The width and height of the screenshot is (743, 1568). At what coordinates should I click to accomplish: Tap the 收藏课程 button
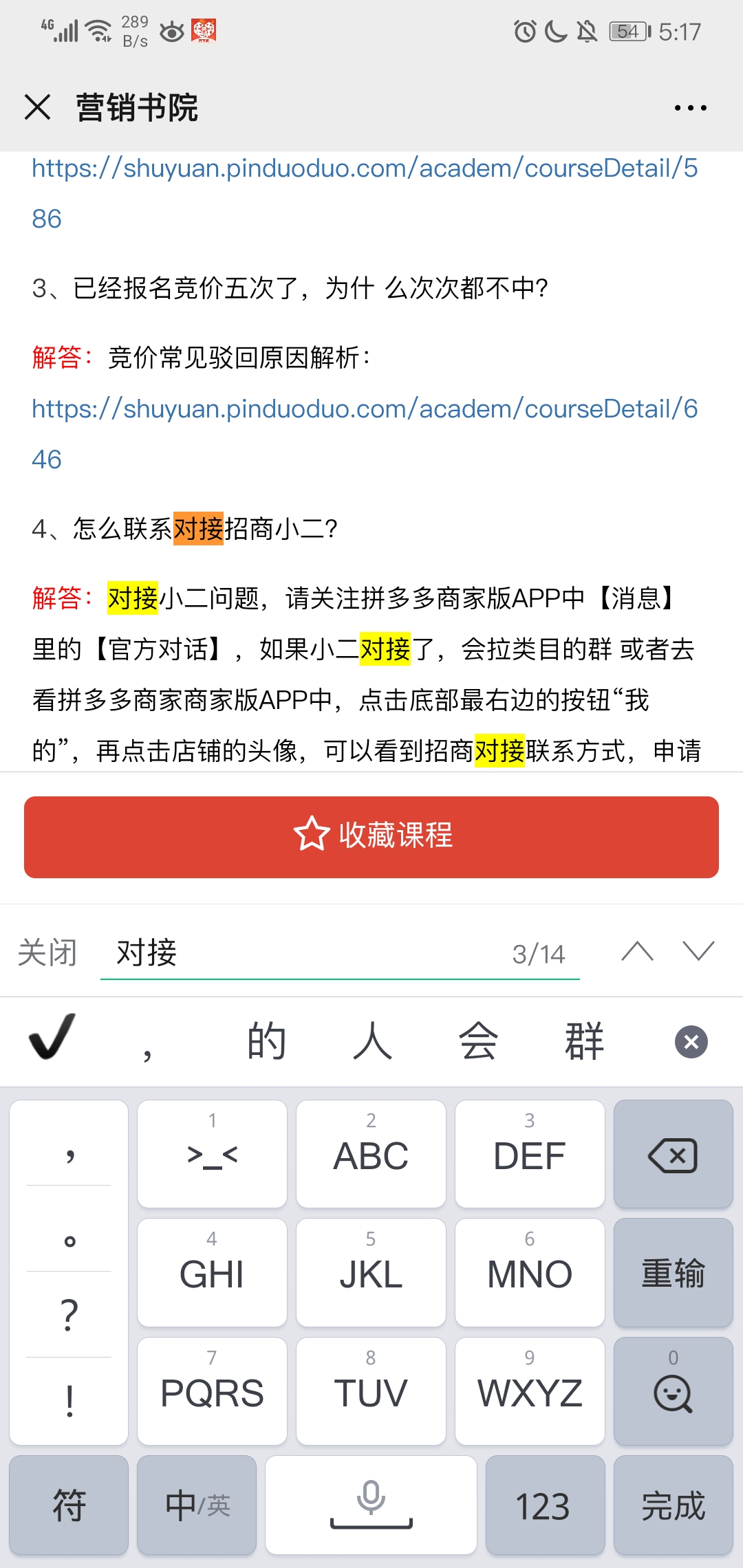(x=371, y=836)
